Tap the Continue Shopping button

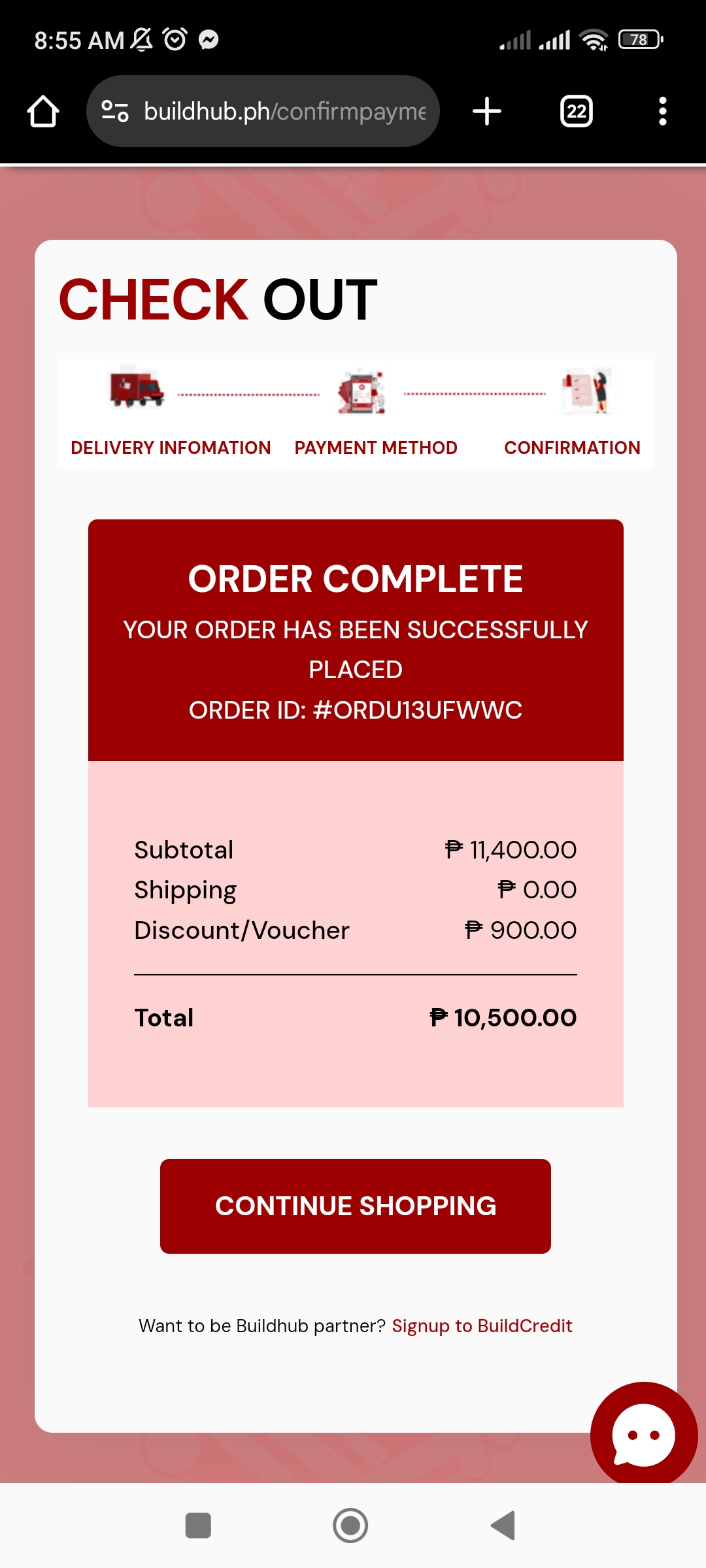click(x=355, y=1206)
